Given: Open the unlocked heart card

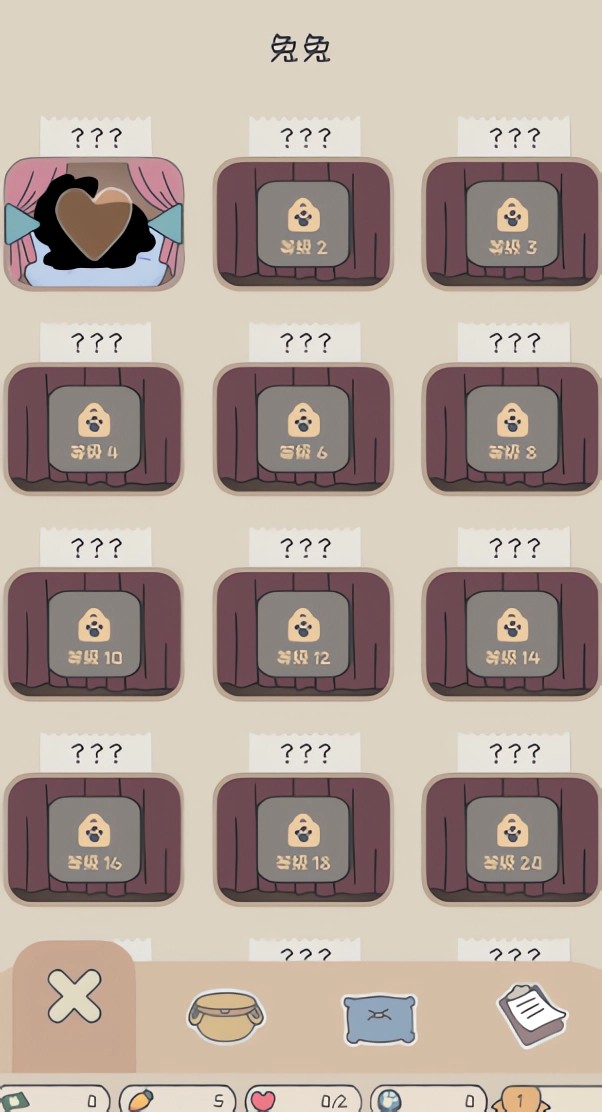Looking at the screenshot, I should (x=94, y=223).
